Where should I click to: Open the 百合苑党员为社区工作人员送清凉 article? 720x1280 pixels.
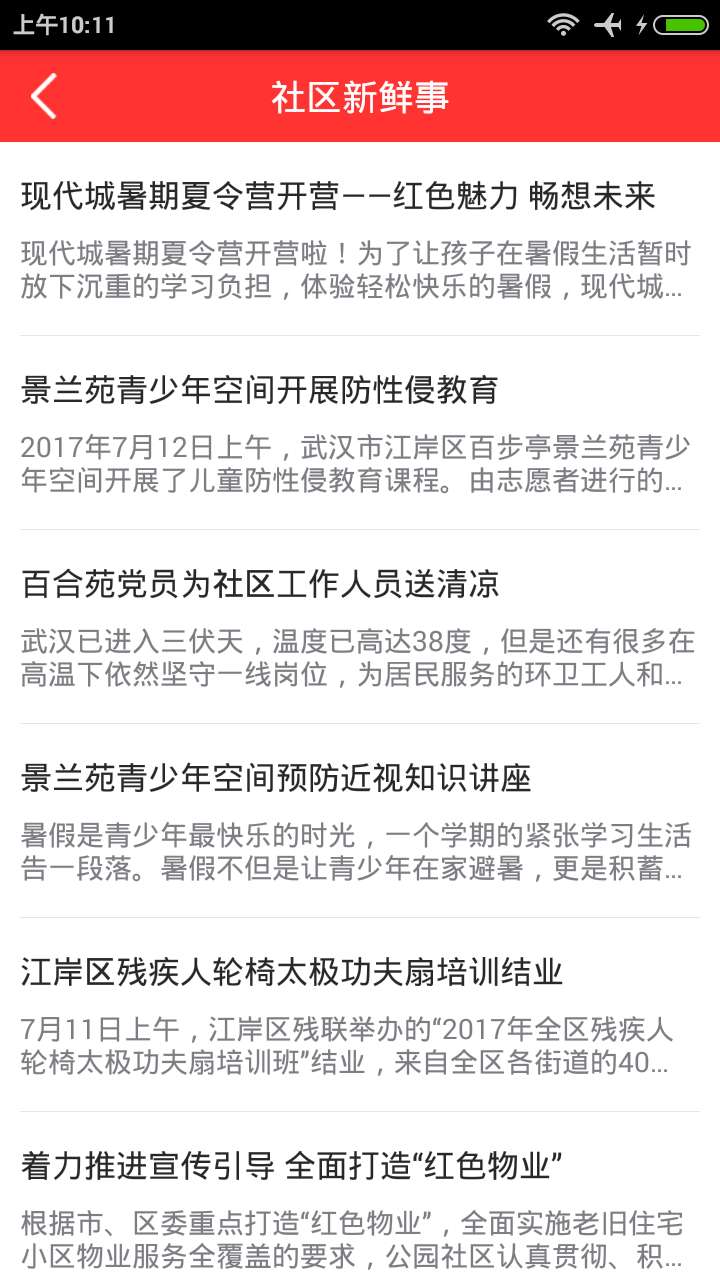pyautogui.click(x=360, y=627)
